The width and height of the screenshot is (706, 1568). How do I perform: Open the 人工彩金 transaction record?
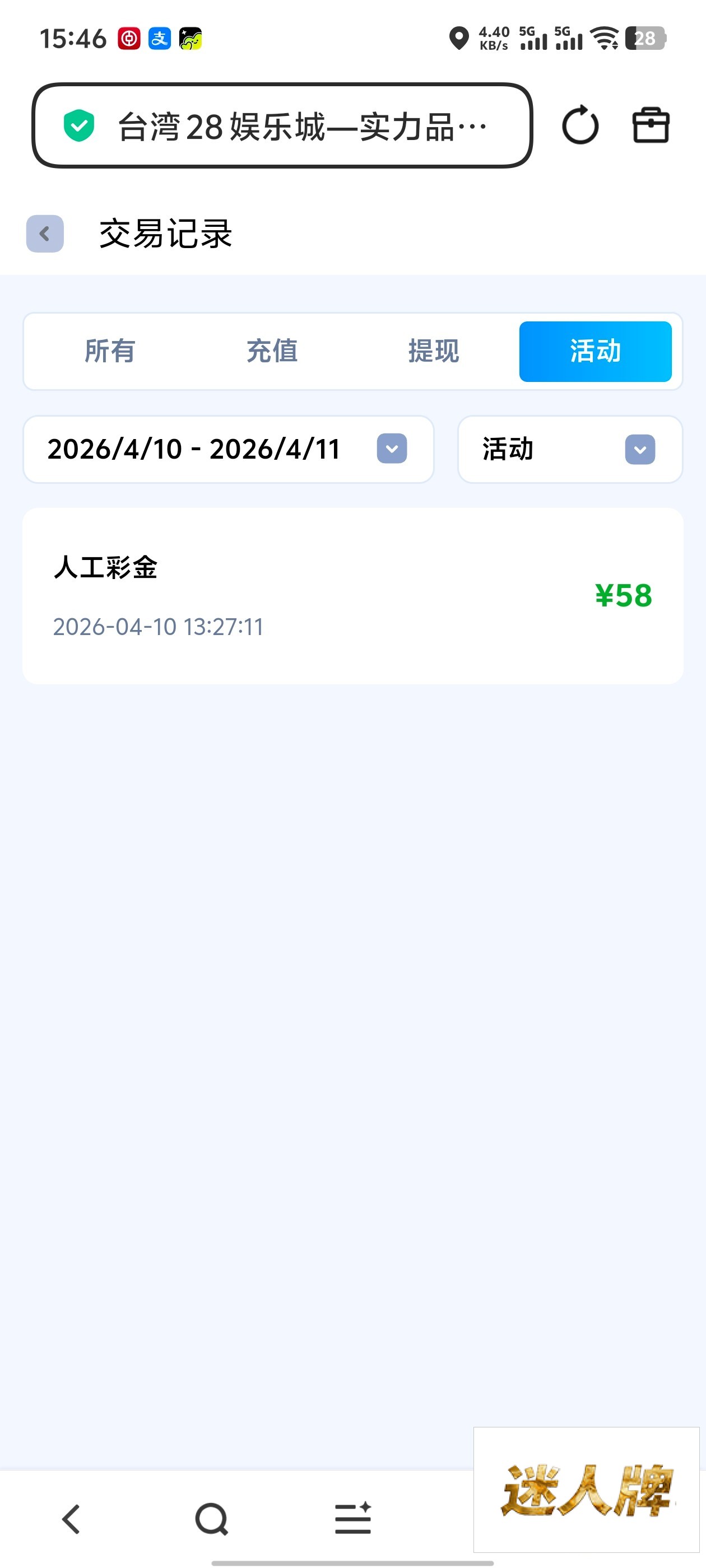pyautogui.click(x=352, y=595)
